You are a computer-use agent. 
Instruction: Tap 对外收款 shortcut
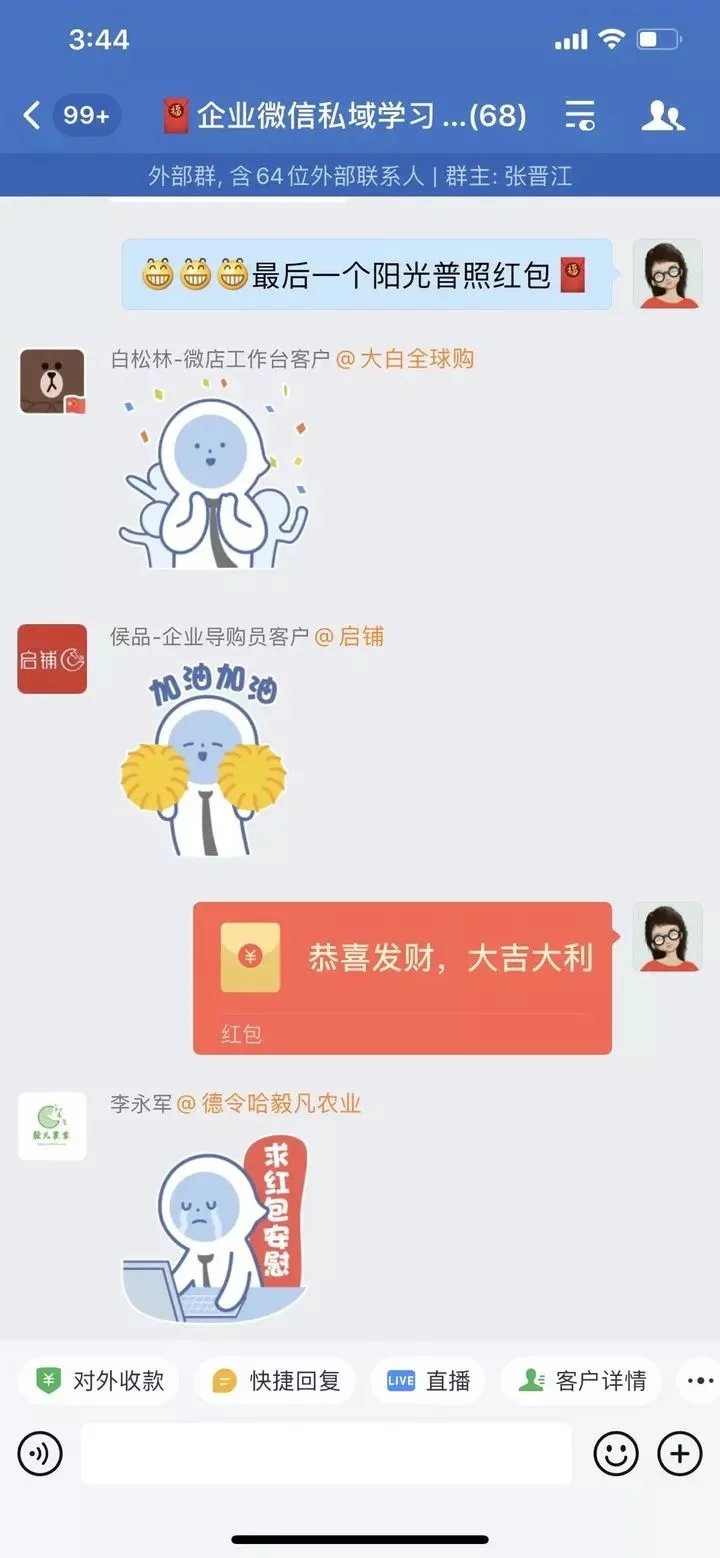coord(99,1381)
